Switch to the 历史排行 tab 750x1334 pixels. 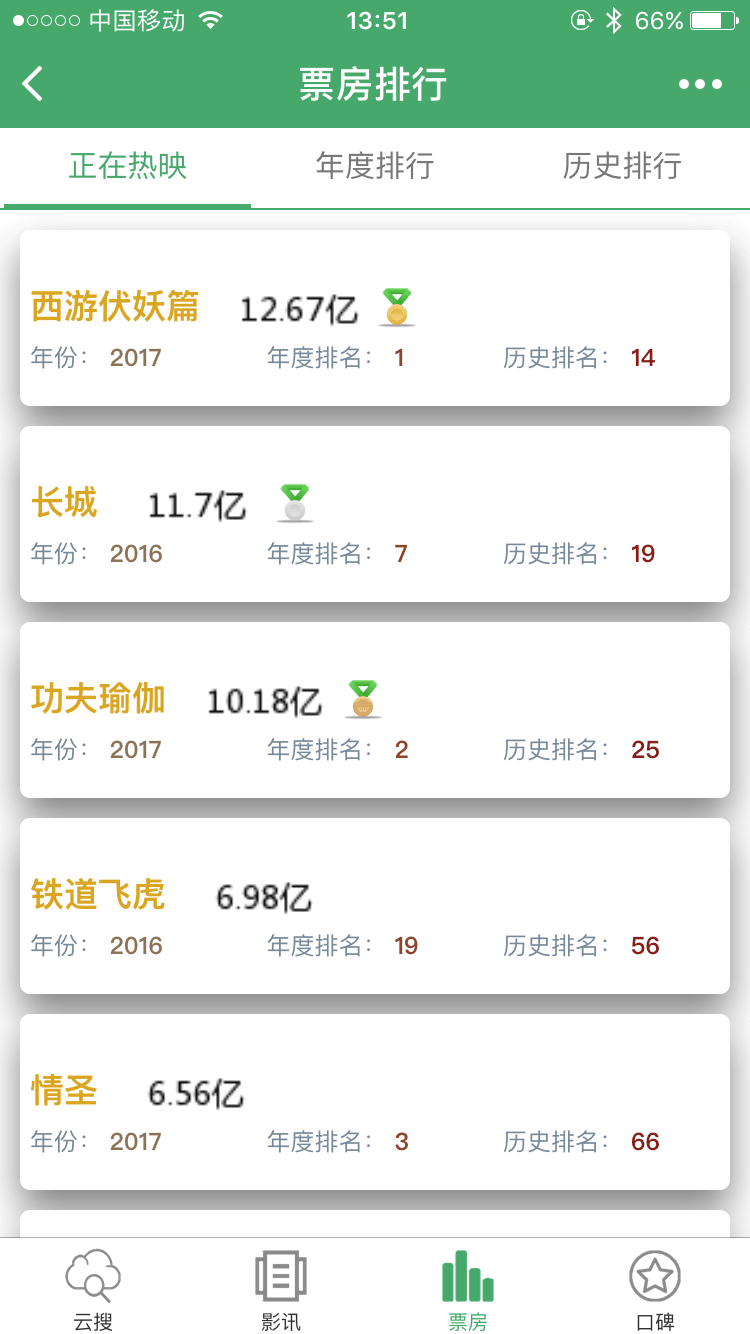[622, 166]
